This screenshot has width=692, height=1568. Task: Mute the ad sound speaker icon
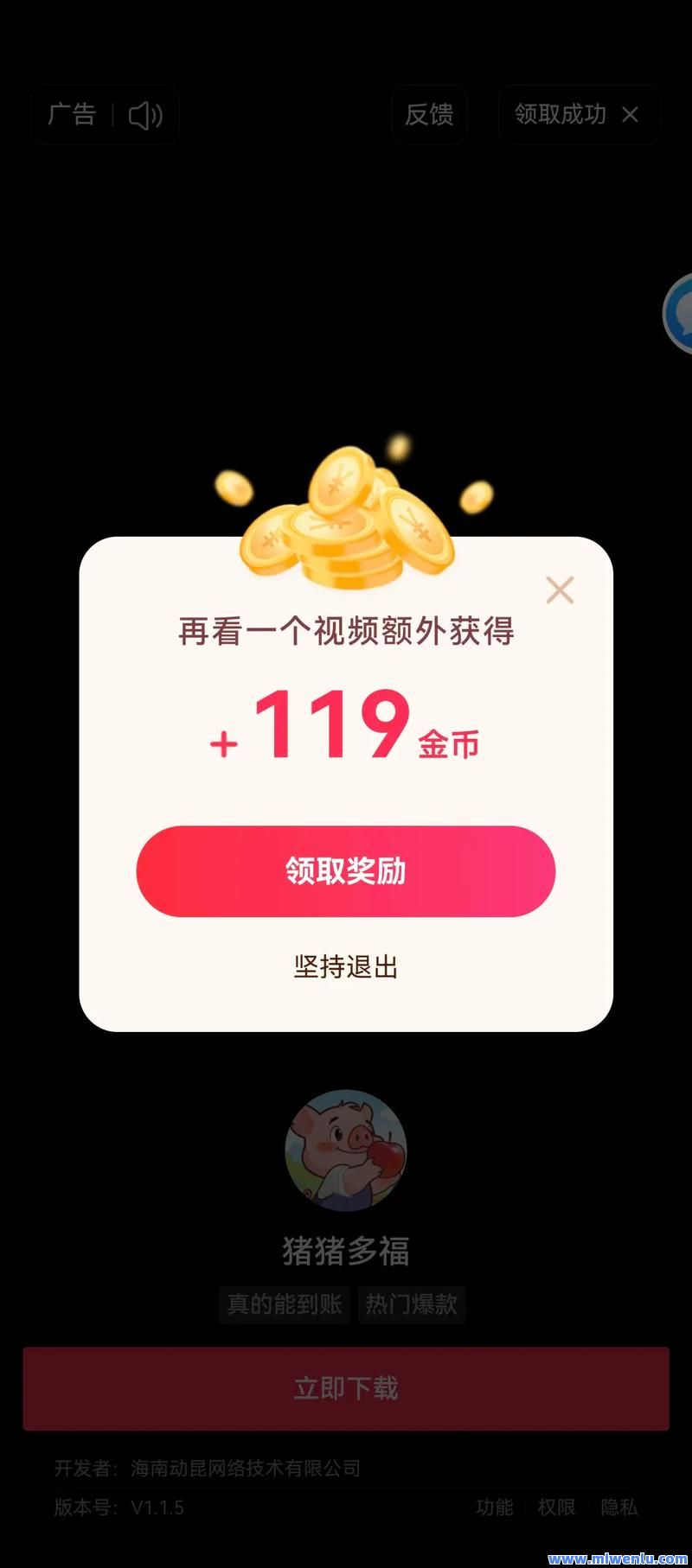pos(145,115)
